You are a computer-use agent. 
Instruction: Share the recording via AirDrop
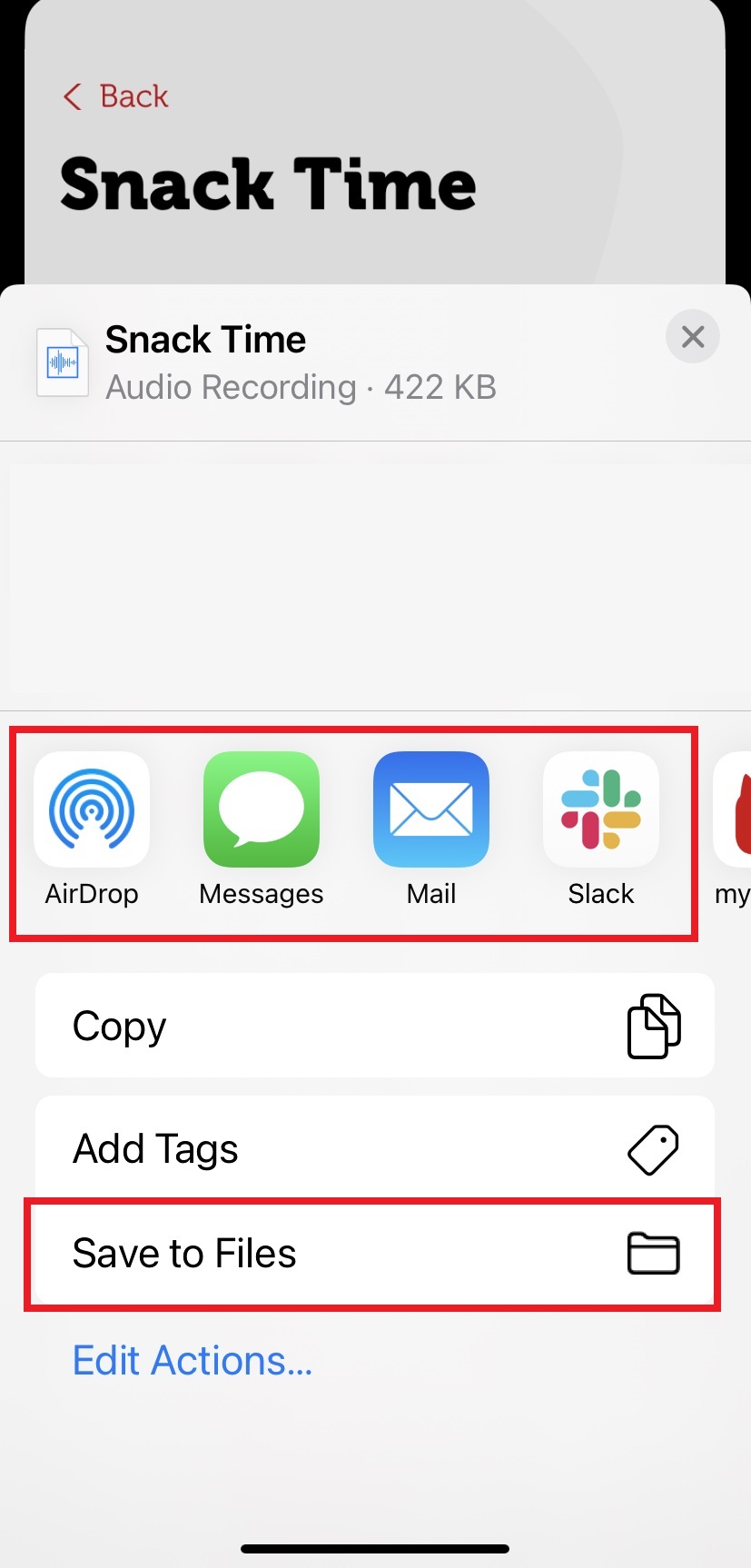92,810
